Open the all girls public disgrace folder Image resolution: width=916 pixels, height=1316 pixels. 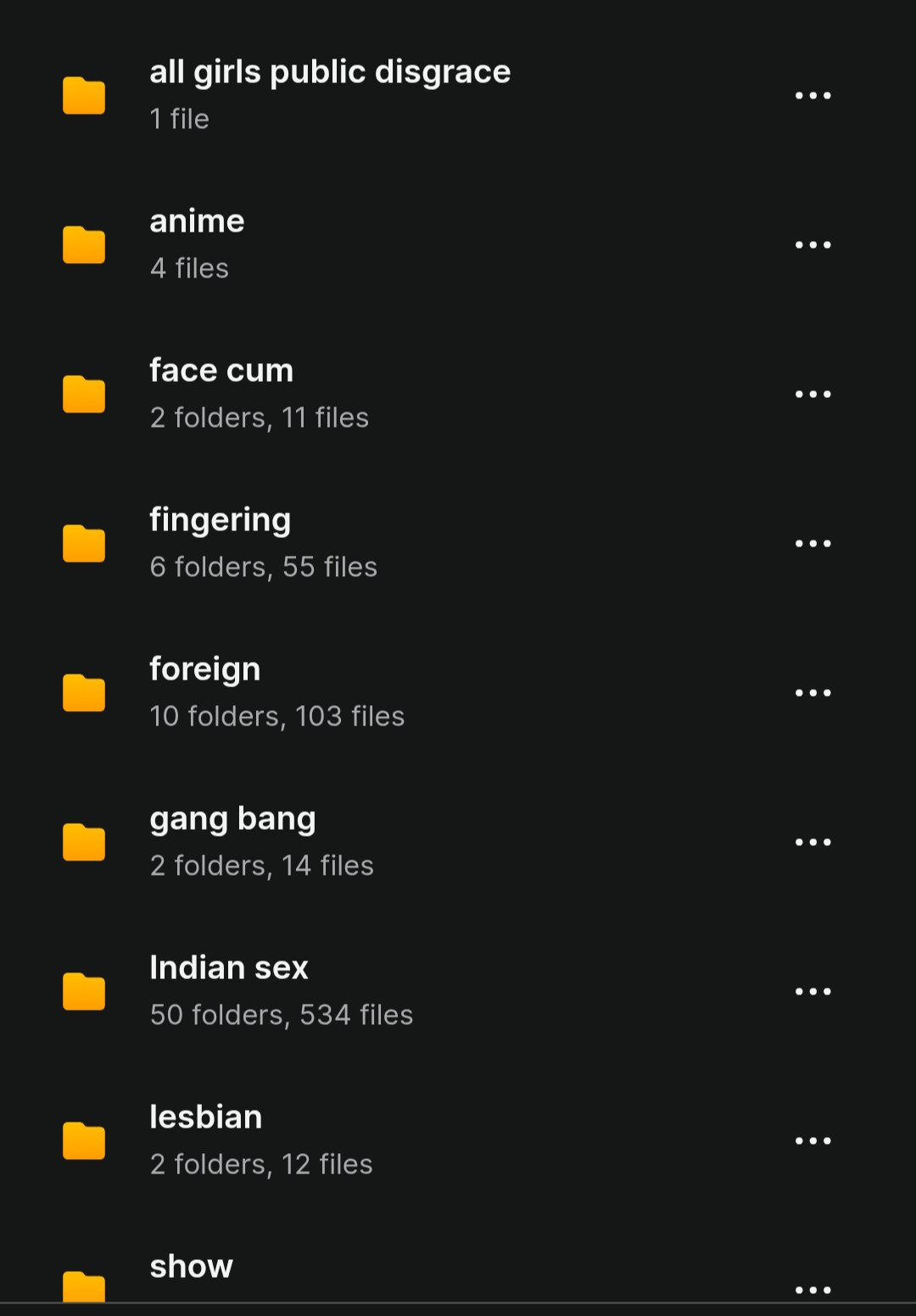coord(329,93)
